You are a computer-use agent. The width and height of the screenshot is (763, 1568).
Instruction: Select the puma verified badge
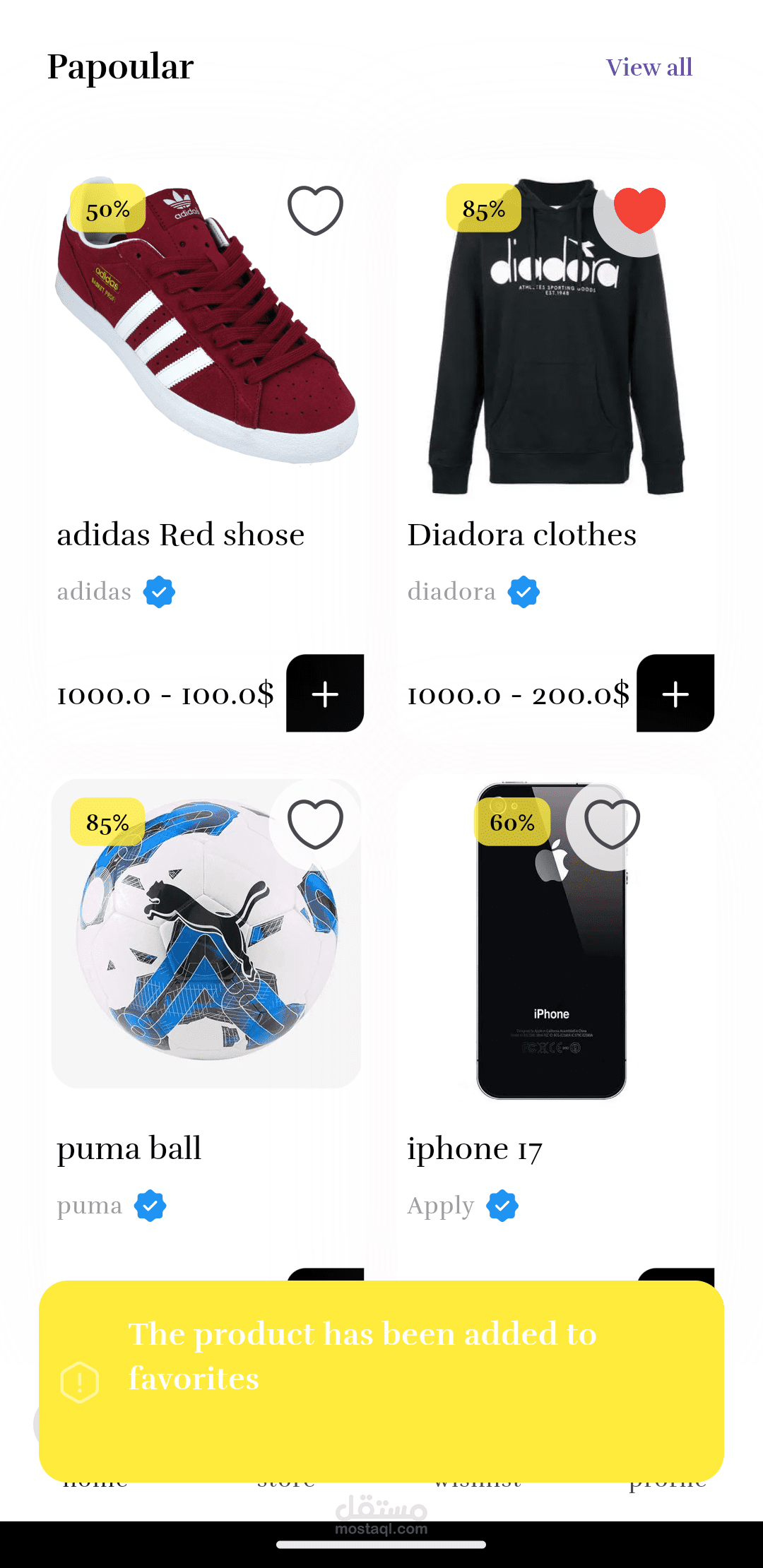click(149, 1206)
